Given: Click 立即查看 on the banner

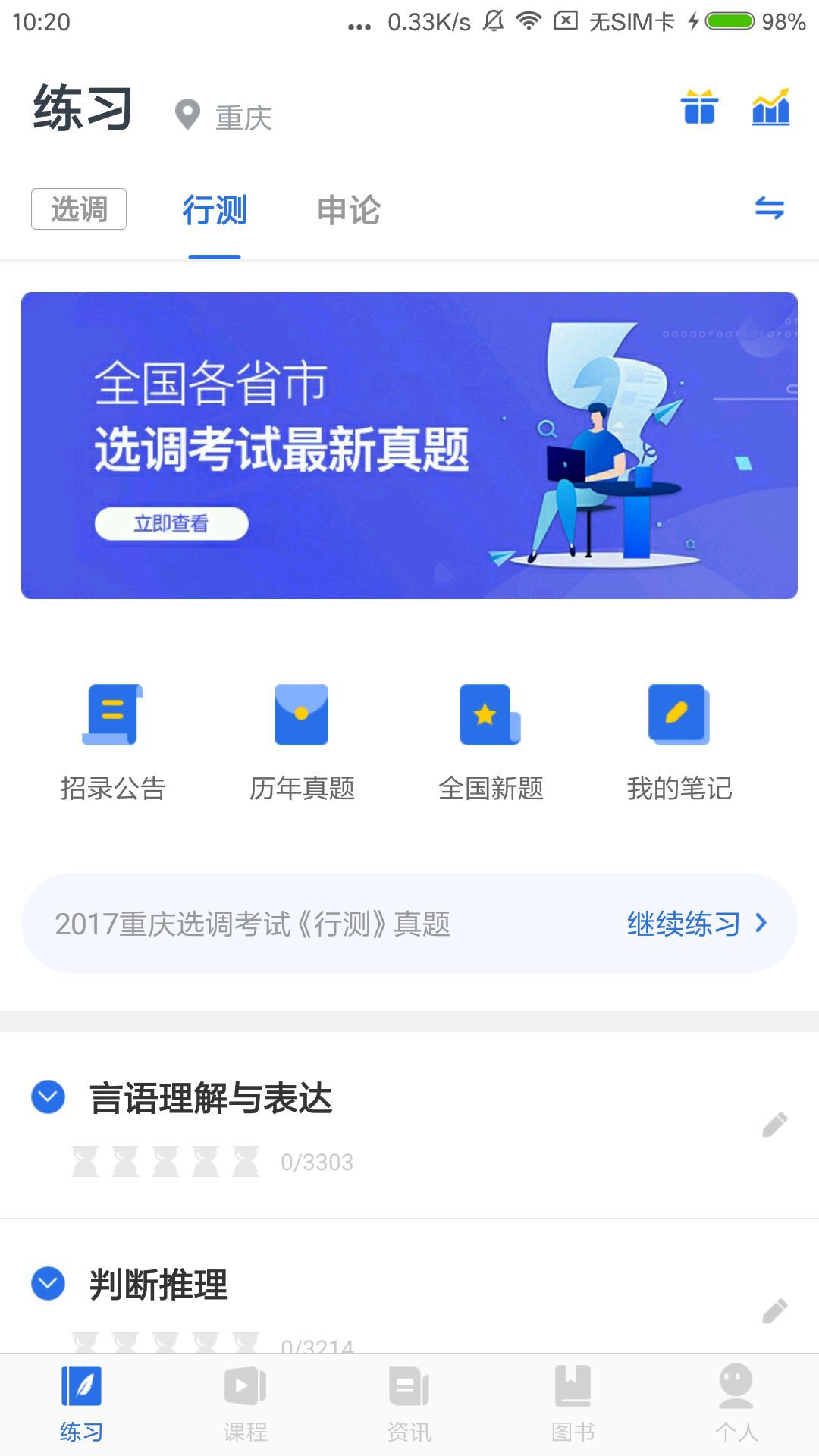Looking at the screenshot, I should pos(172,523).
